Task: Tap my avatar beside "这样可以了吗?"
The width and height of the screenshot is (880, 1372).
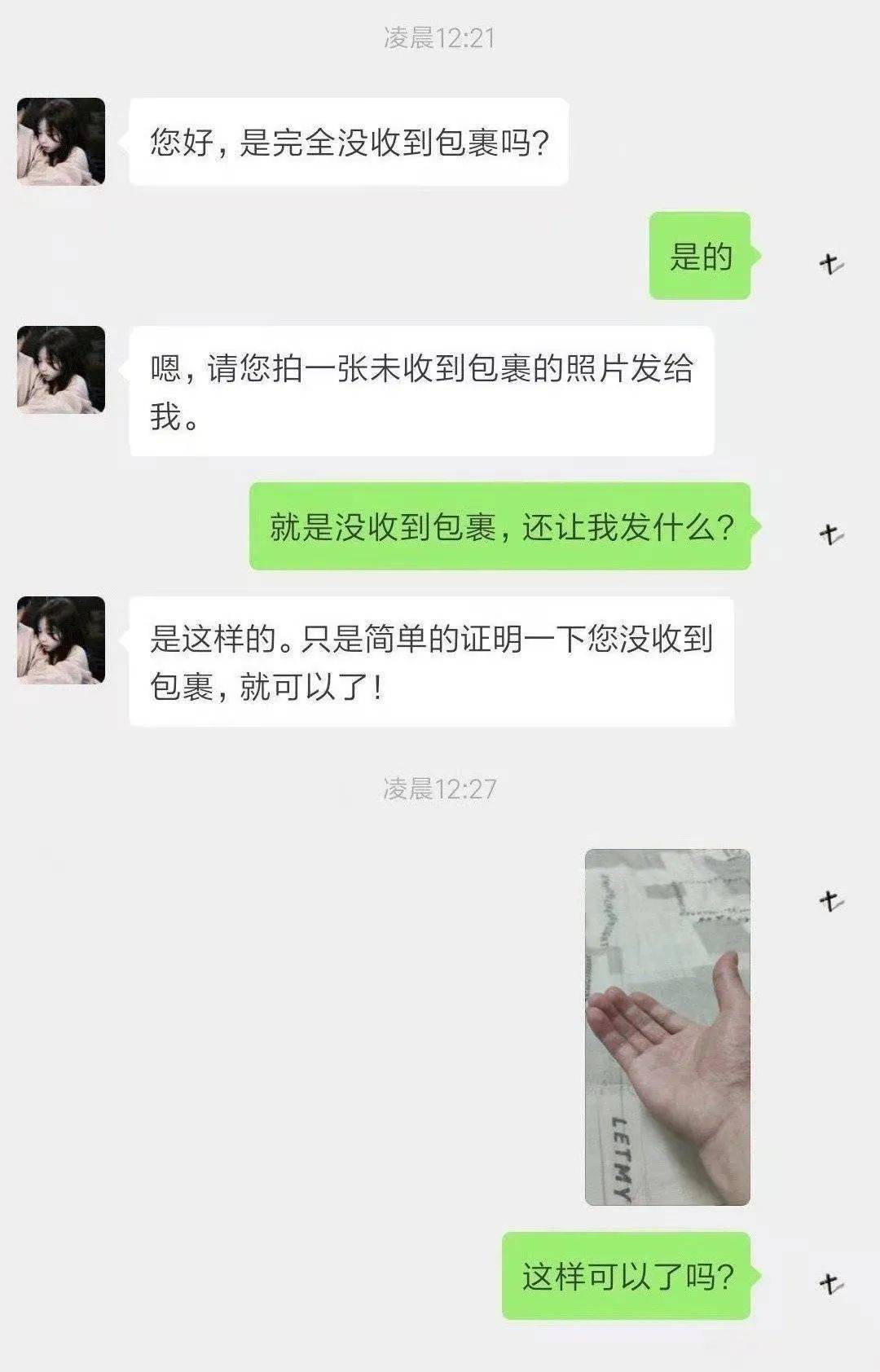Action: (830, 1283)
